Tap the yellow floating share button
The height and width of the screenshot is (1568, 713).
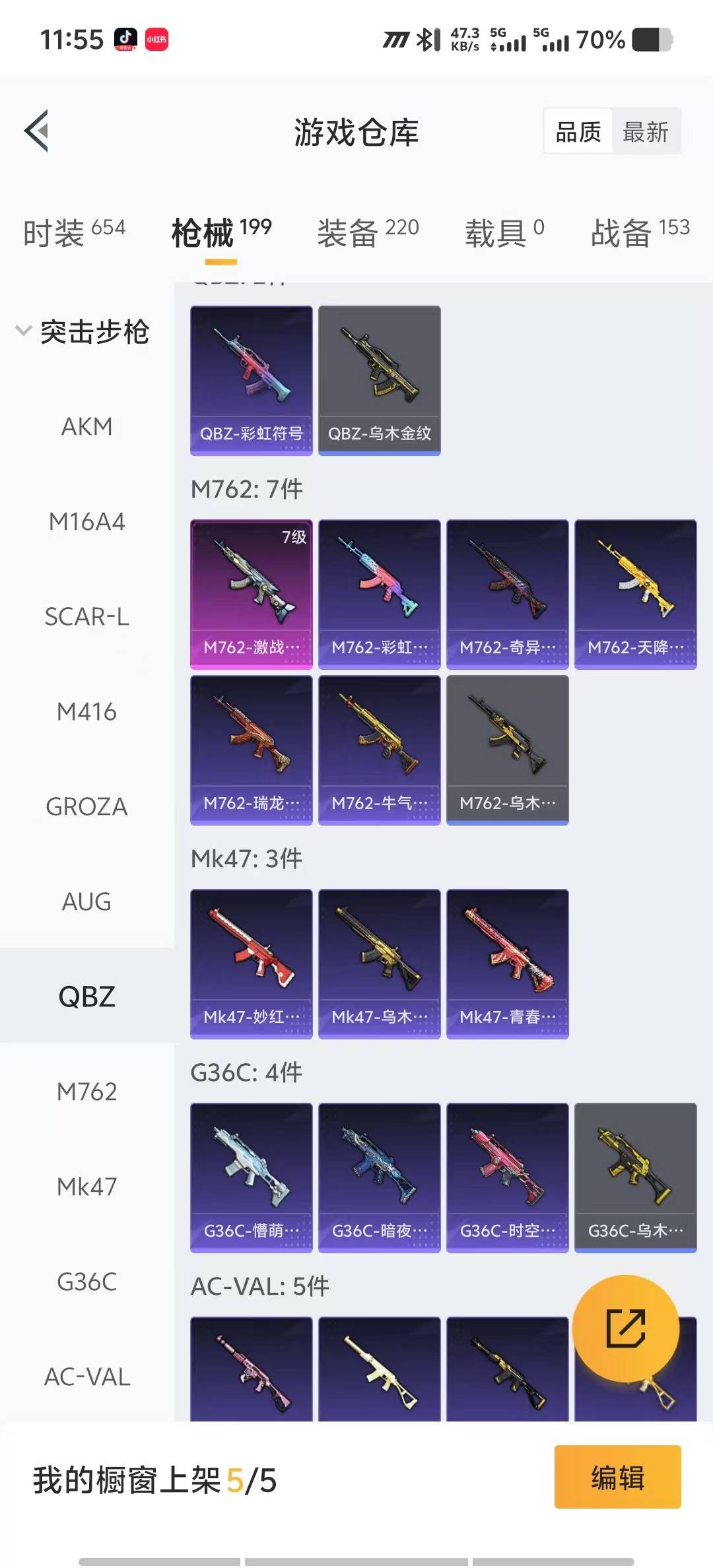[625, 1328]
